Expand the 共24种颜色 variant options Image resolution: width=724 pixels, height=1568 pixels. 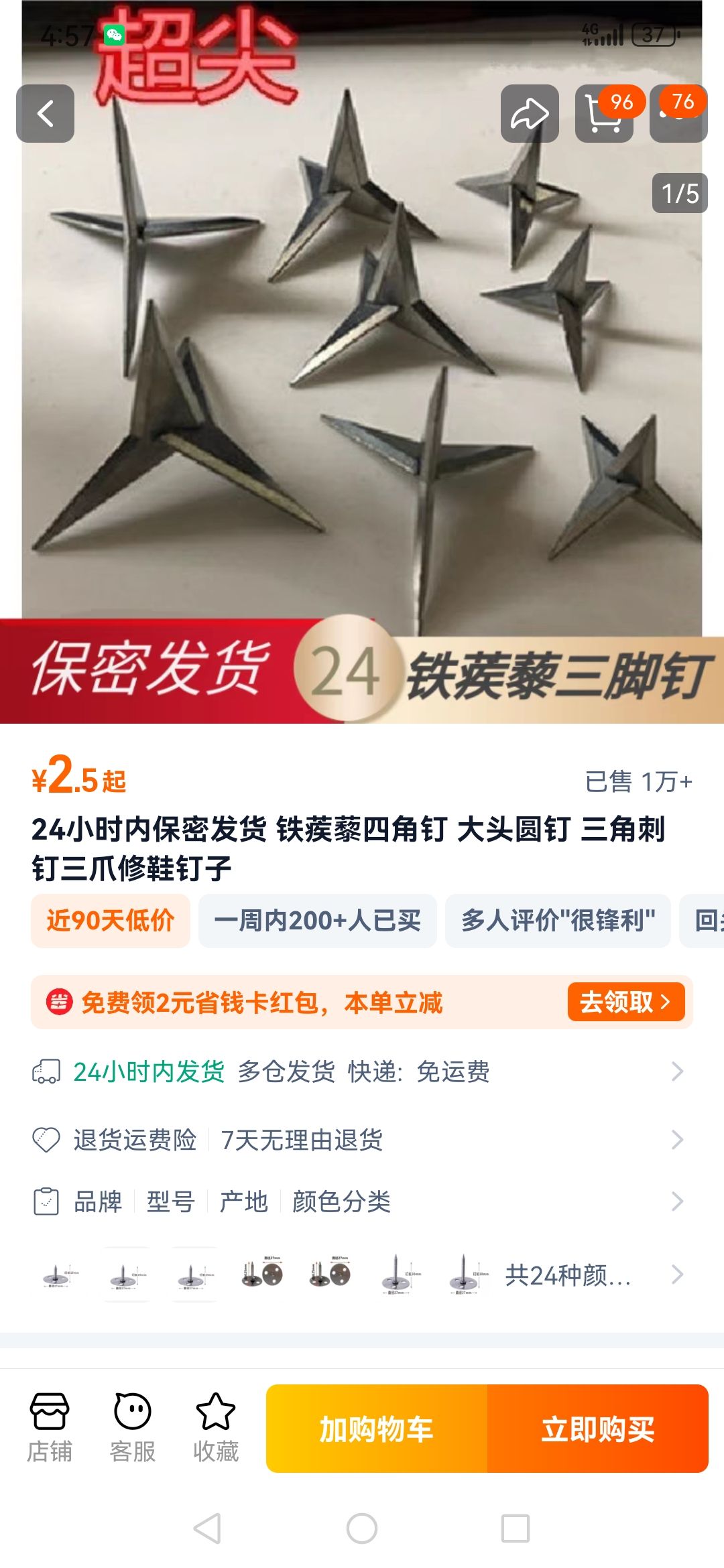click(x=590, y=1275)
